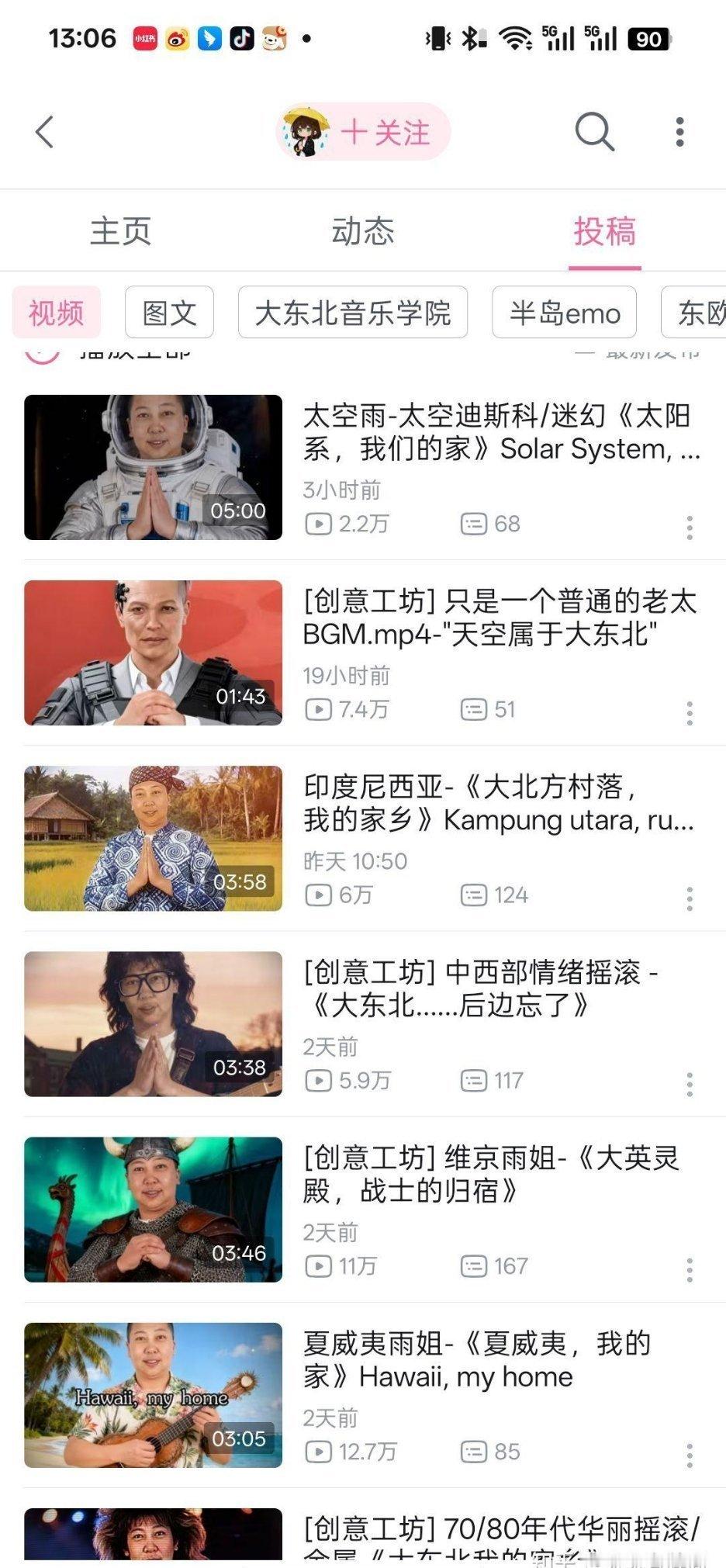This screenshot has width=726, height=1568.
Task: Switch to the 主页 tab
Action: [120, 231]
